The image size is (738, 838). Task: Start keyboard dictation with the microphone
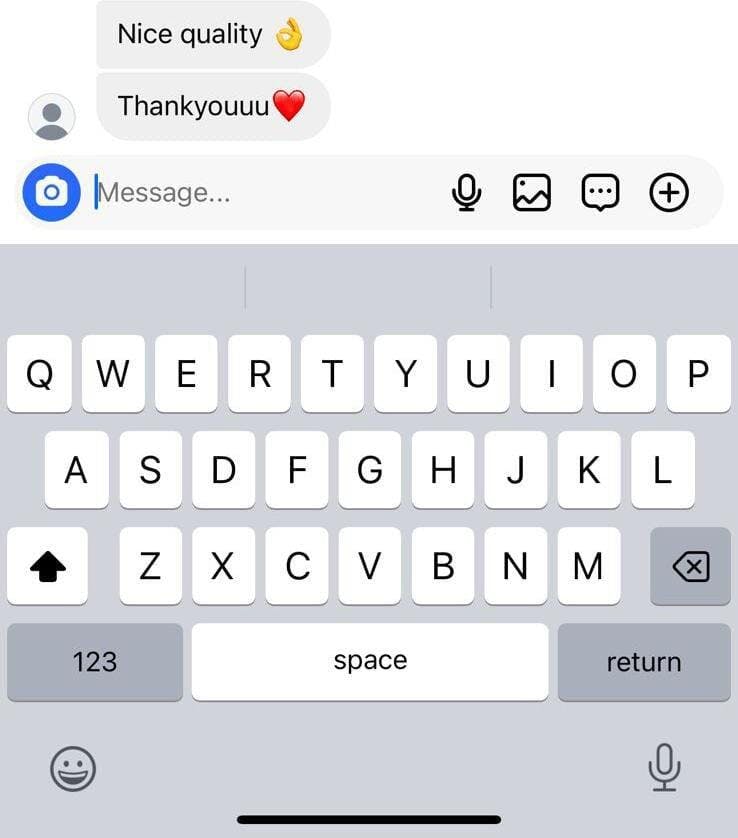664,768
